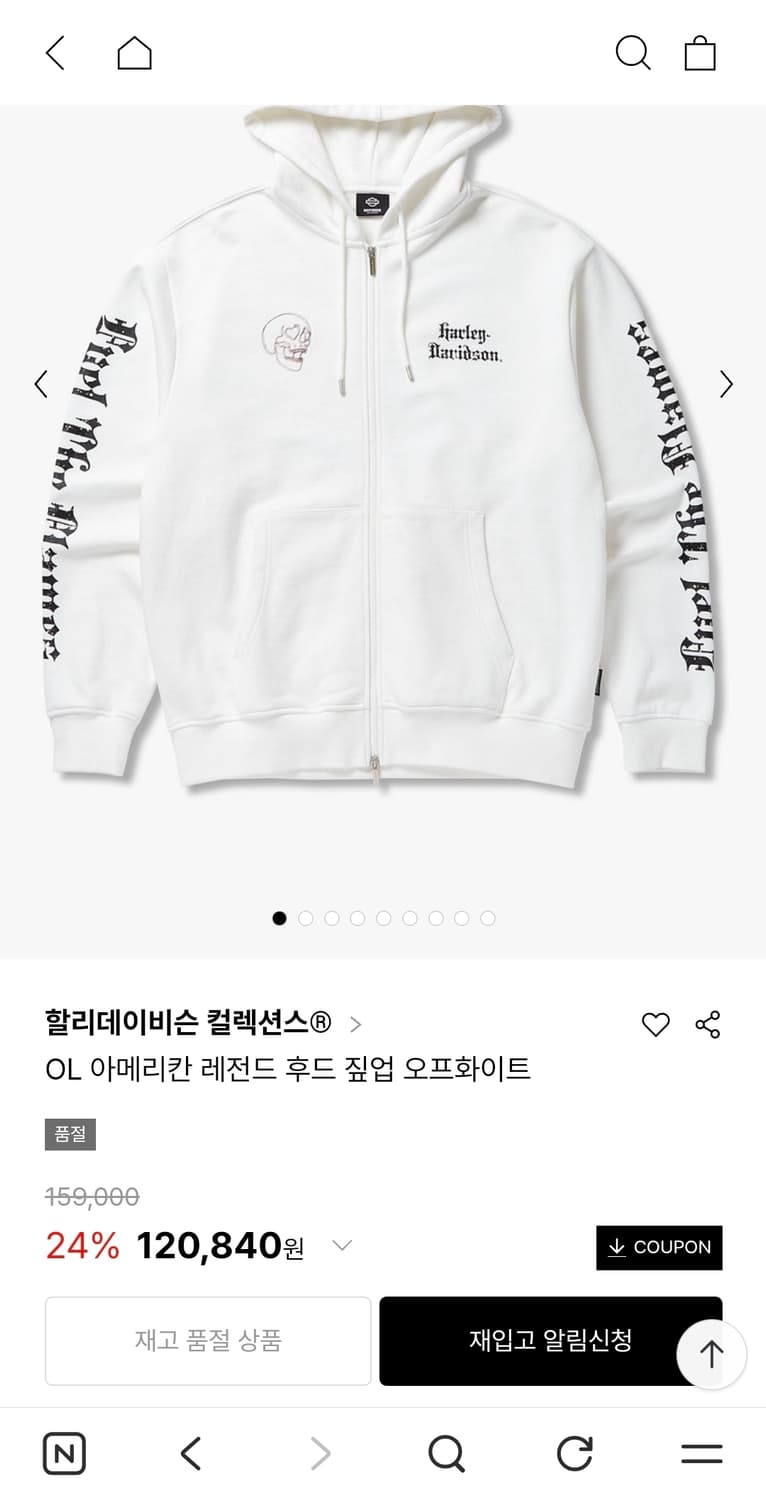The height and width of the screenshot is (1500, 766).
Task: Go forward with the bottom navigation arrow
Action: (x=319, y=1453)
